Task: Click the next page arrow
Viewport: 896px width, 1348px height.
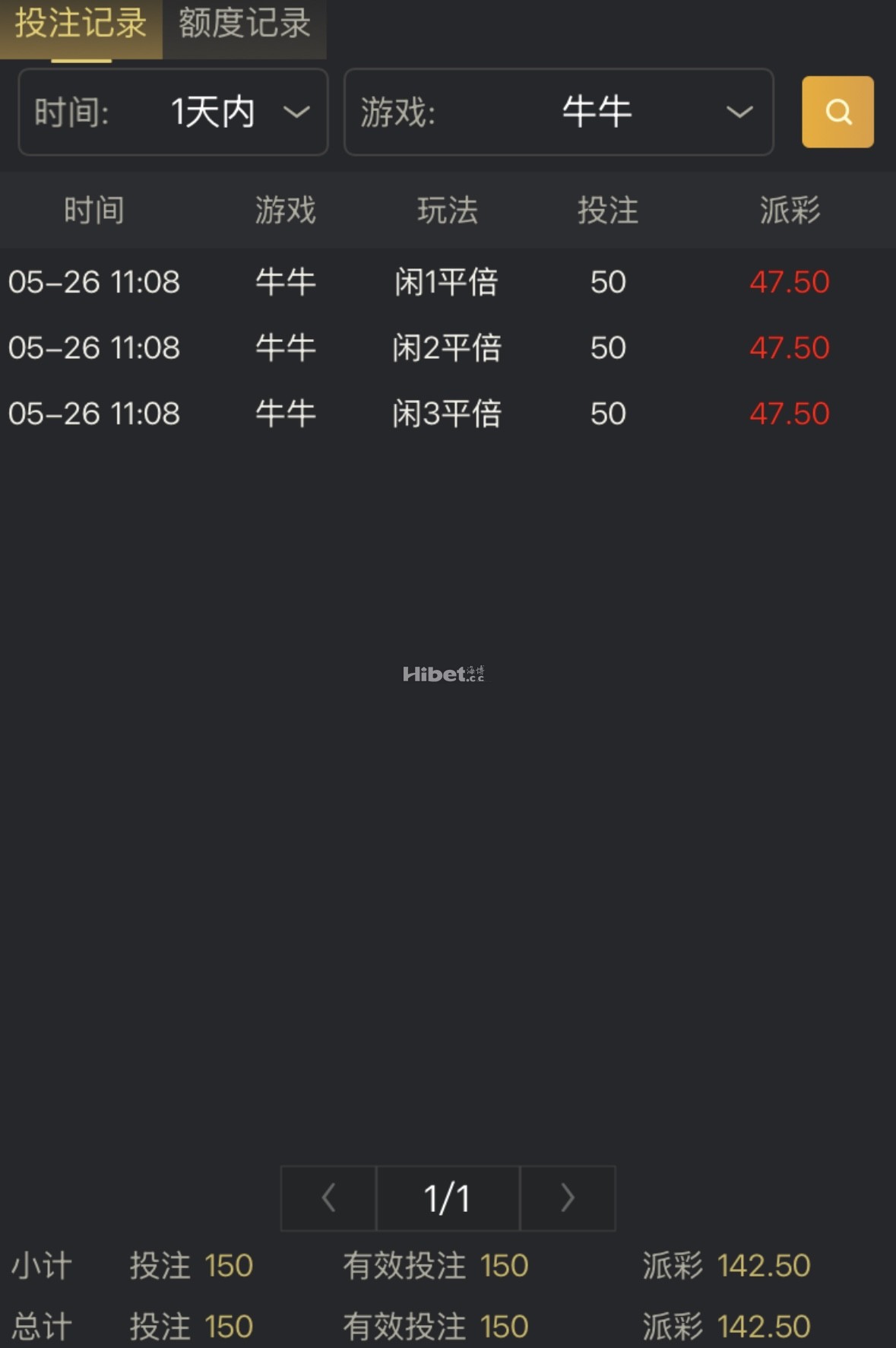Action: pyautogui.click(x=568, y=1197)
